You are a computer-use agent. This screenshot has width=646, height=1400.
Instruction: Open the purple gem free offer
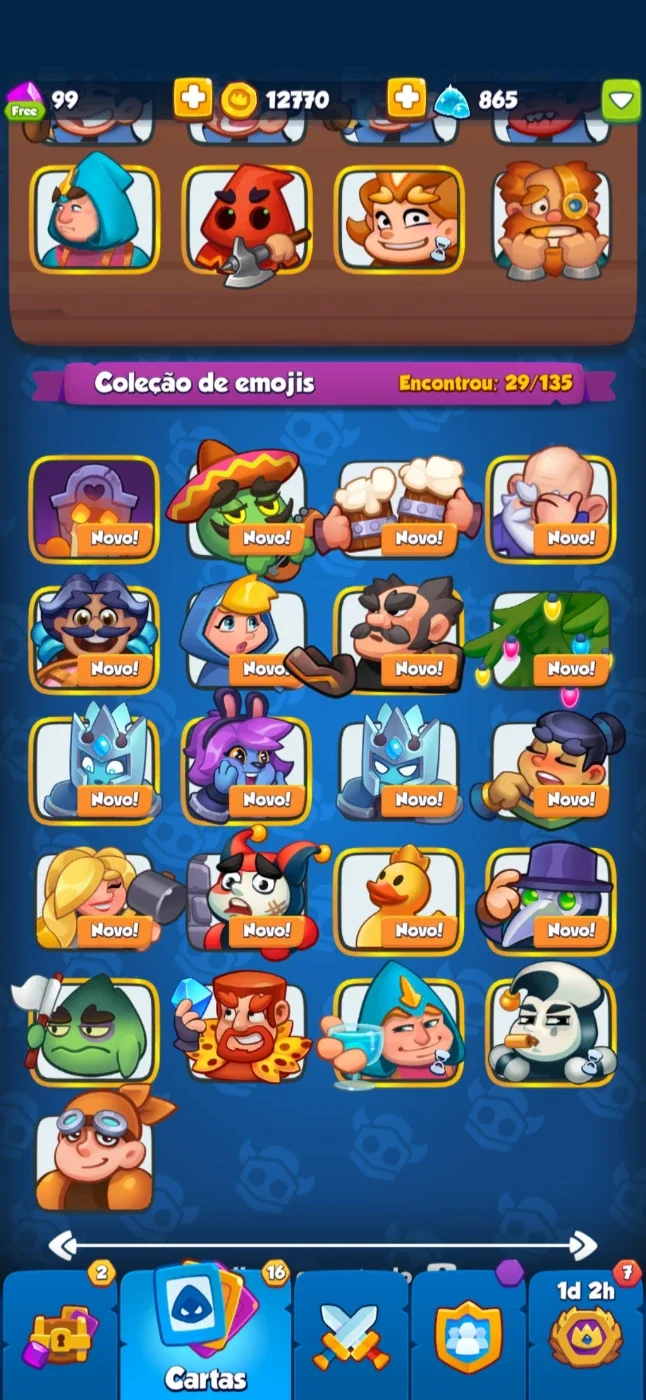25,101
